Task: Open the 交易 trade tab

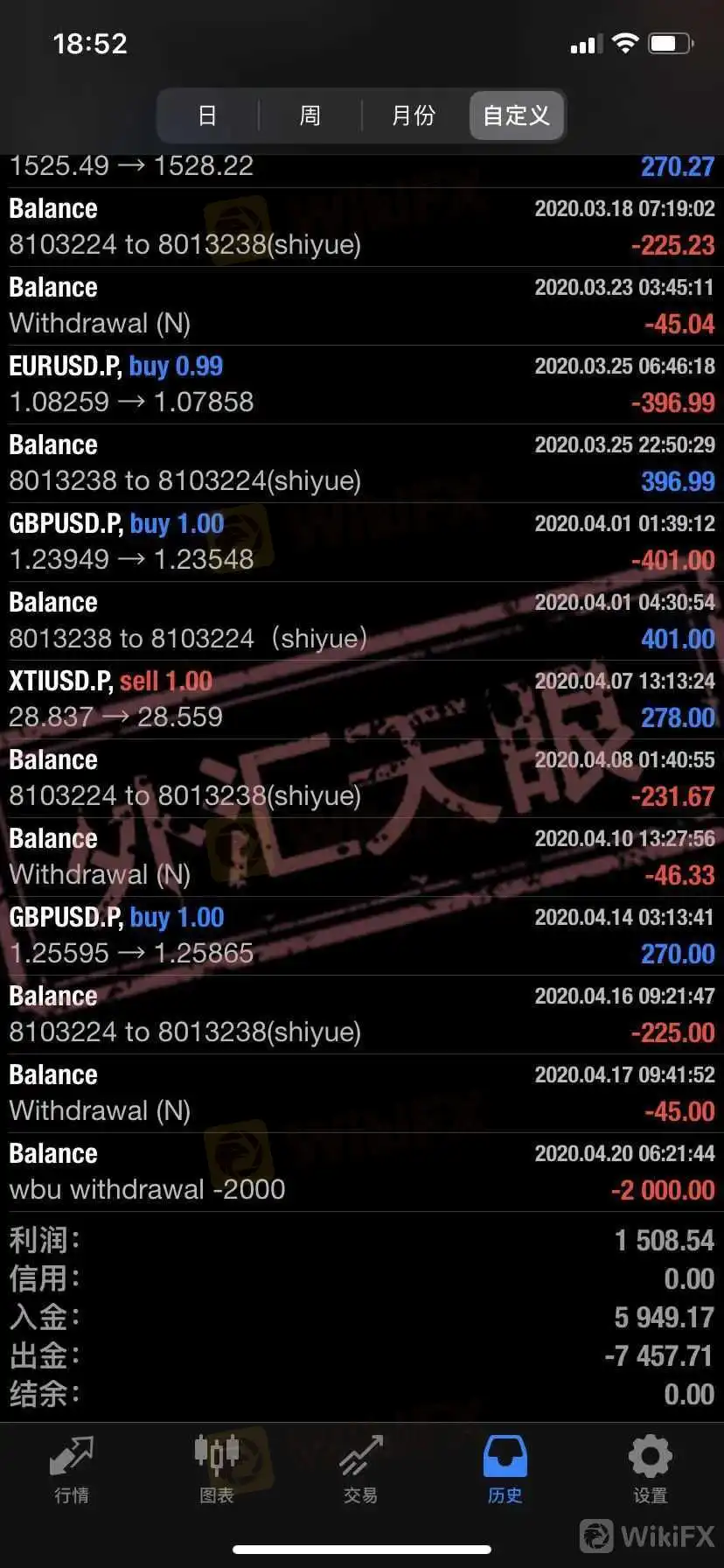Action: [361, 1470]
